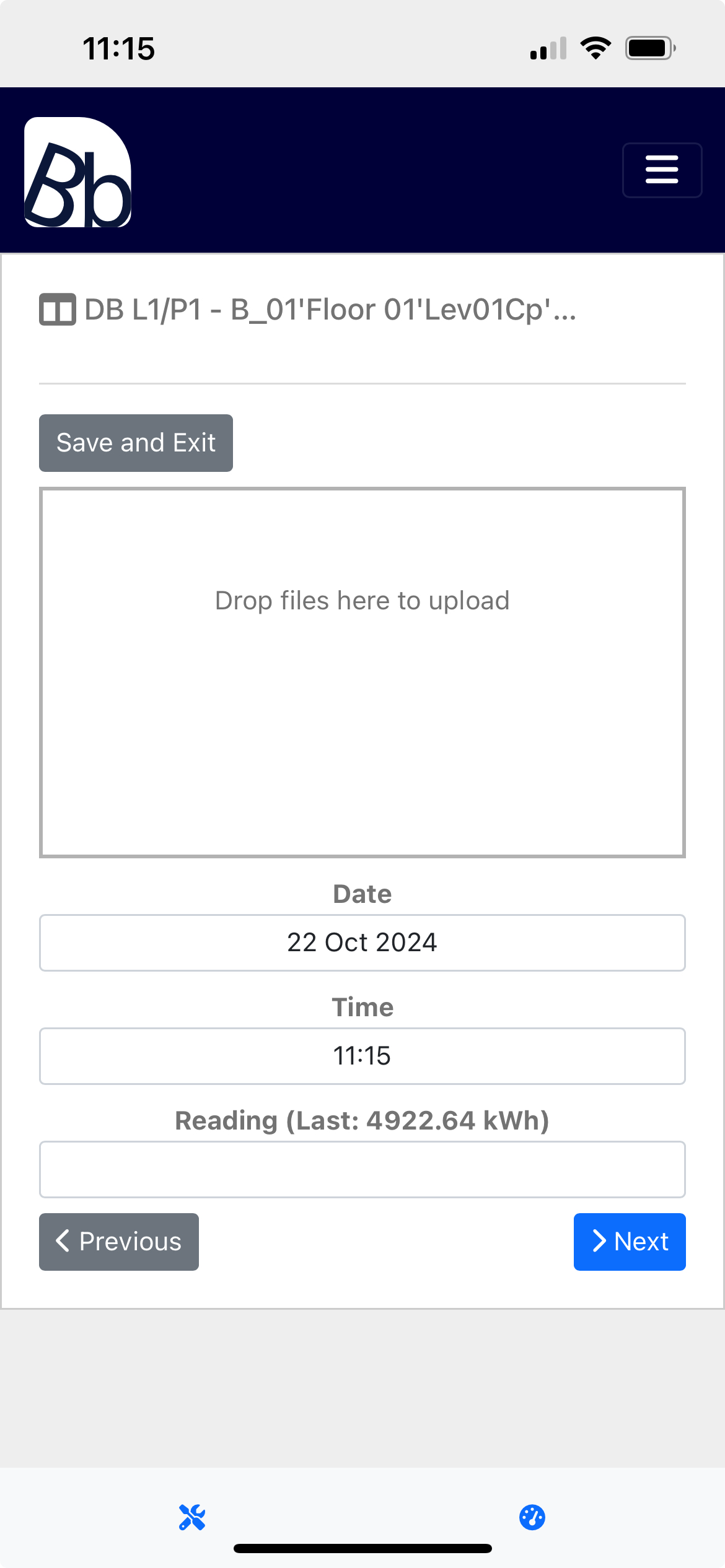Tap Save and Exit
This screenshot has width=725, height=1568.
coord(136,443)
